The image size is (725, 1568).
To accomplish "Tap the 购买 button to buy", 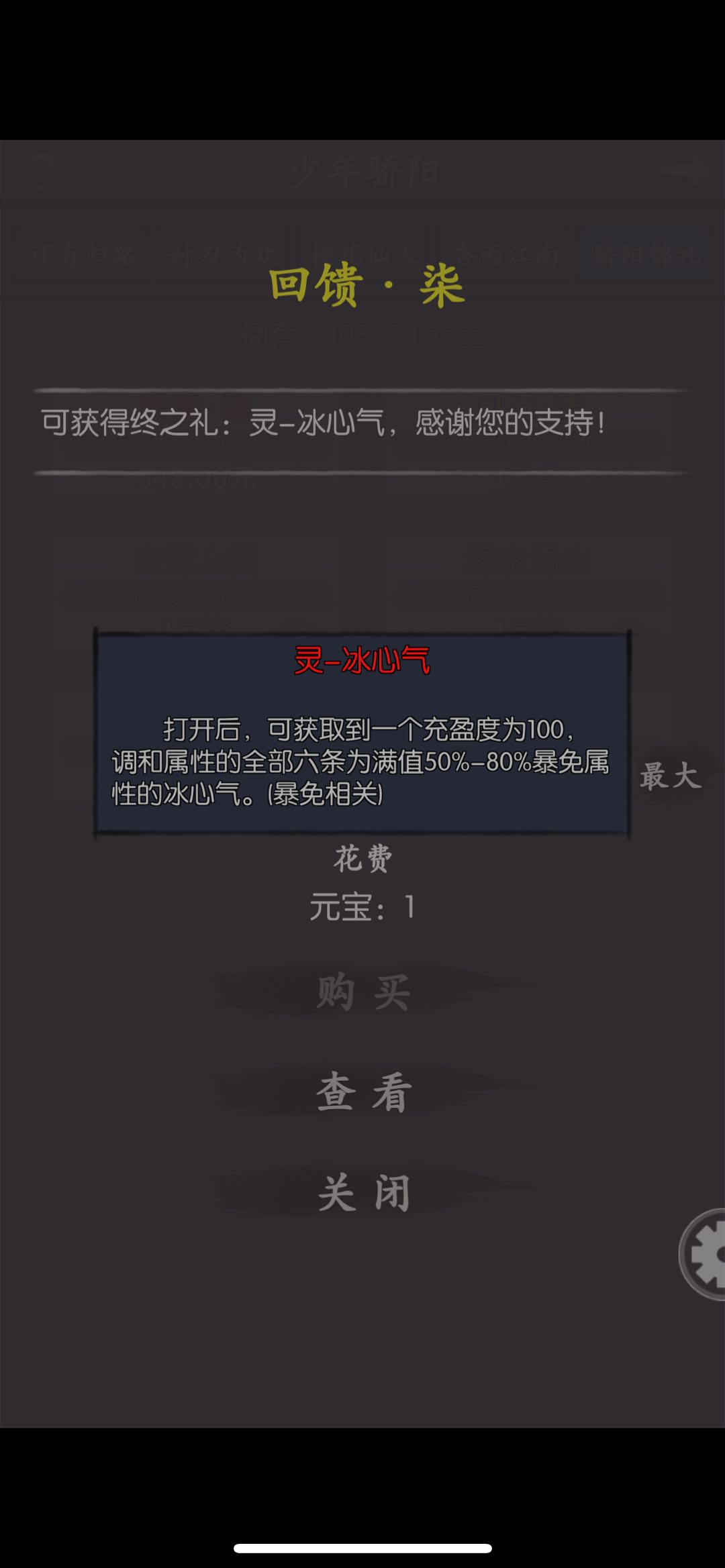I will (x=363, y=992).
